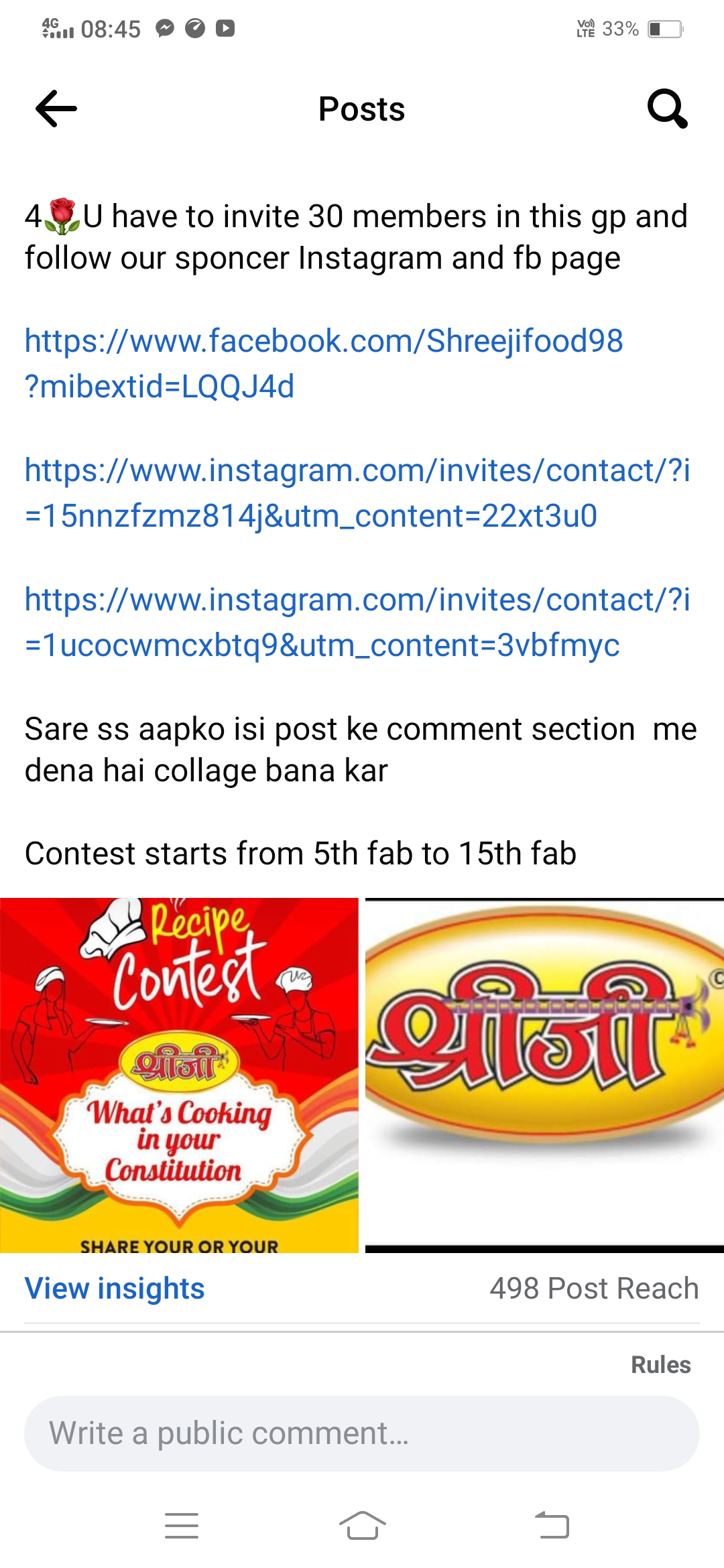The height and width of the screenshot is (1568, 724).
Task: Tap the Write a public comment field
Action: click(362, 1434)
